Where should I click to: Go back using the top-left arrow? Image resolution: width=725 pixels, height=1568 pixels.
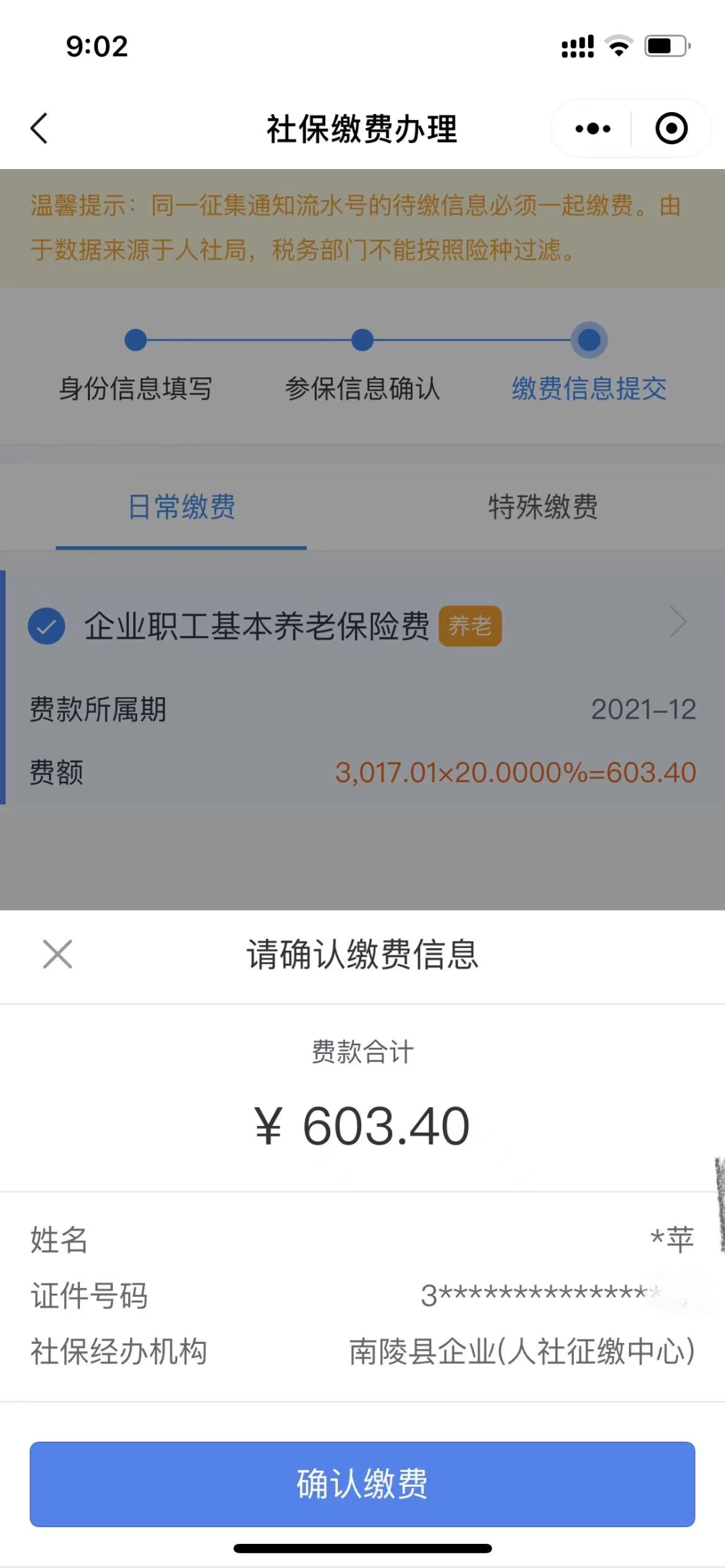pyautogui.click(x=40, y=128)
